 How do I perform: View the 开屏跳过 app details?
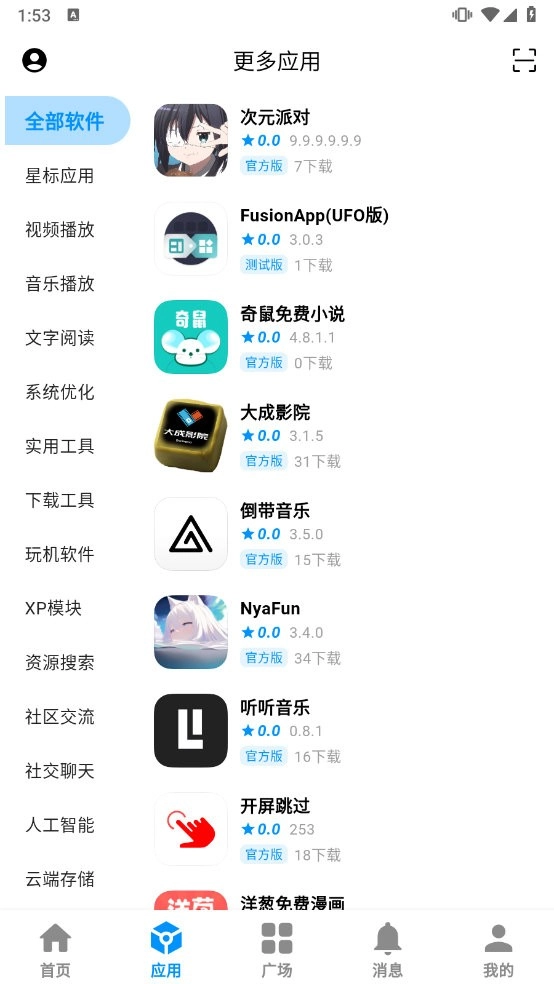point(349,829)
